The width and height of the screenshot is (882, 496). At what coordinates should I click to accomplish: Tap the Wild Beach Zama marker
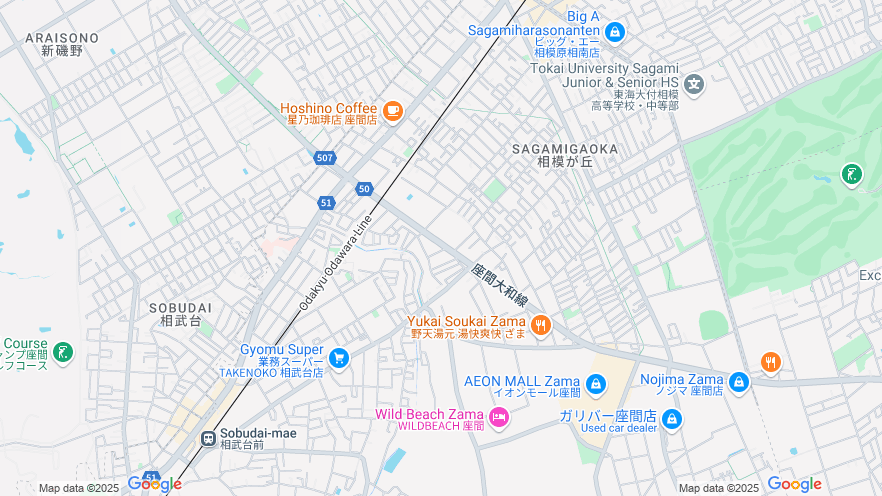pos(498,417)
